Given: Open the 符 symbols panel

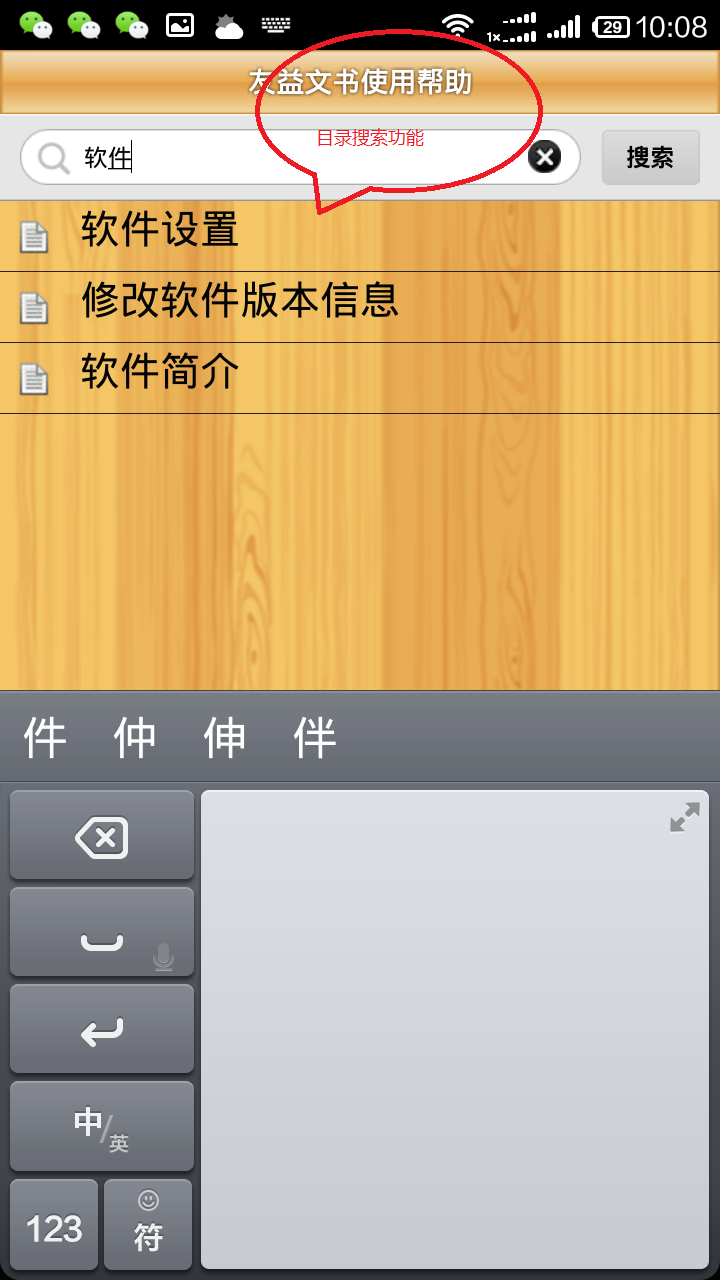Looking at the screenshot, I should coord(148,1226).
